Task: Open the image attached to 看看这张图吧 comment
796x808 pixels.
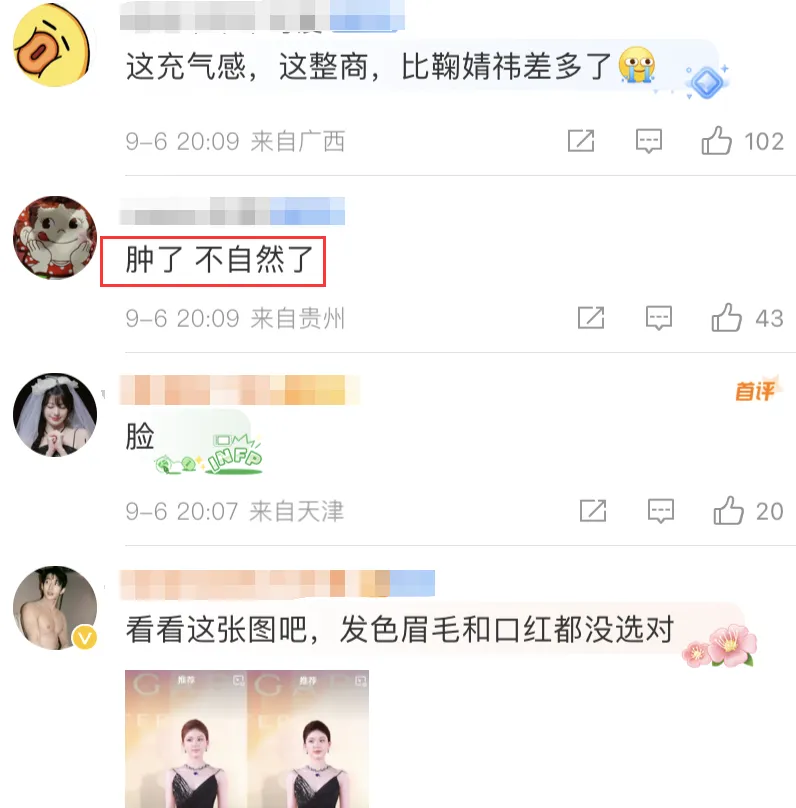Action: [247, 738]
